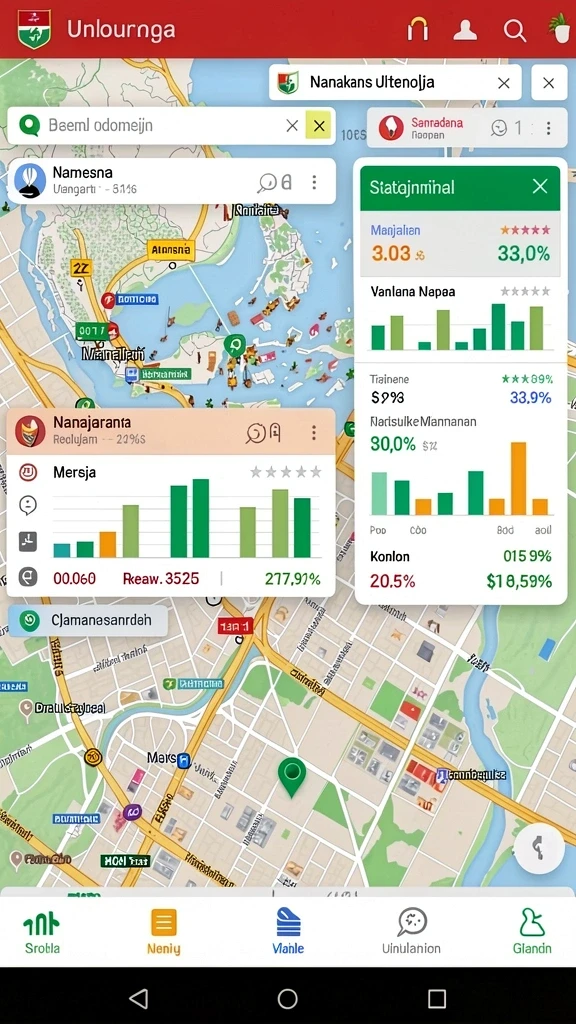Go back with the system back button

(138, 998)
